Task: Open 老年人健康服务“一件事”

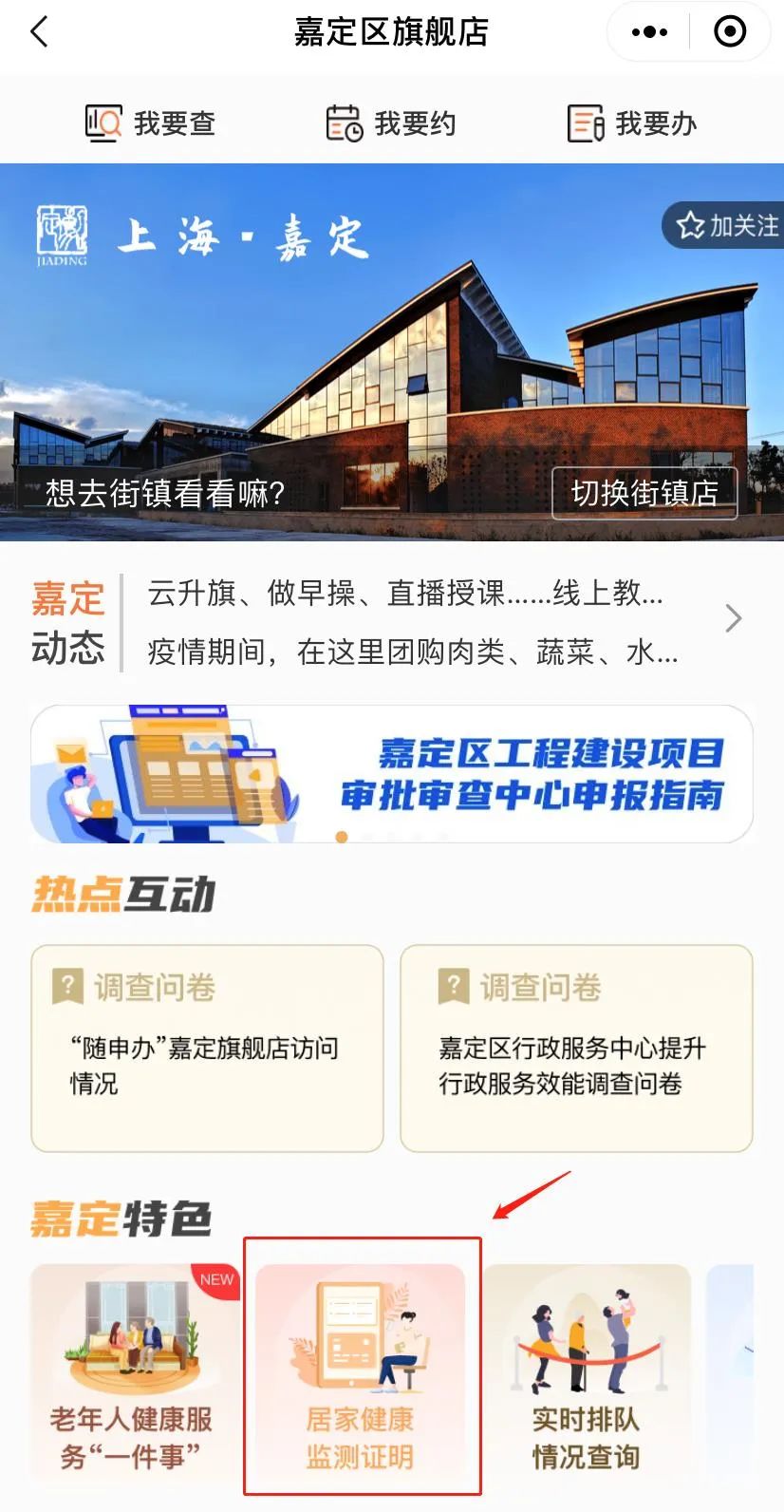Action: click(x=133, y=1373)
